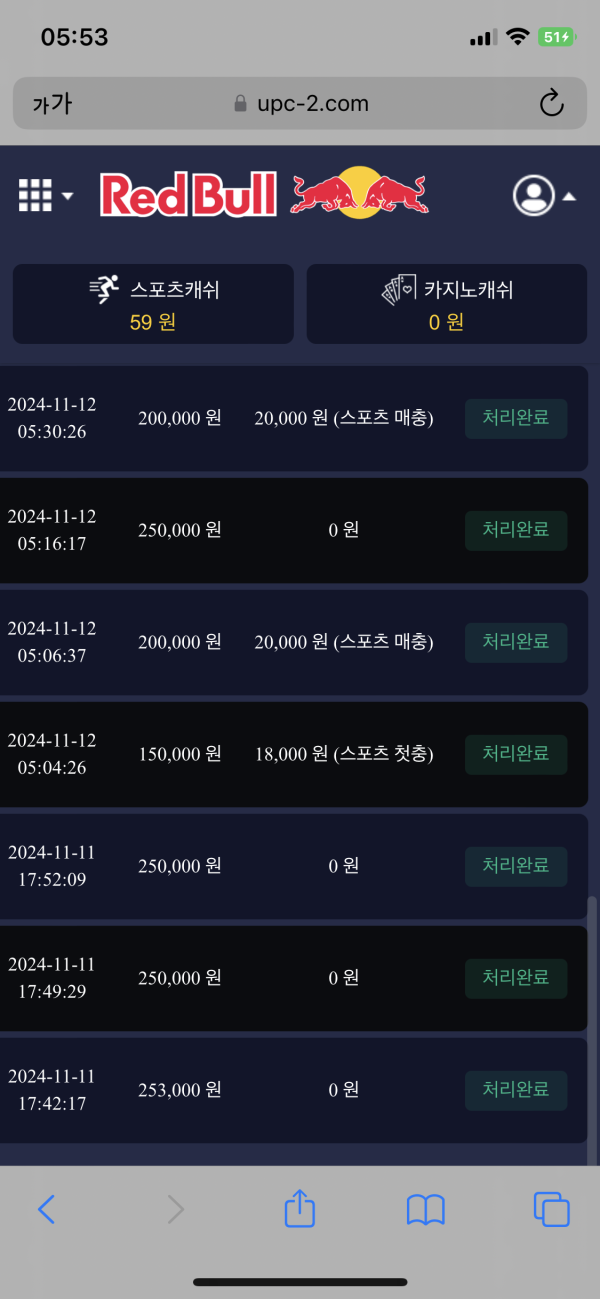Open the 가가 text size options
Viewport: 600px width, 1299px height.
coord(52,103)
